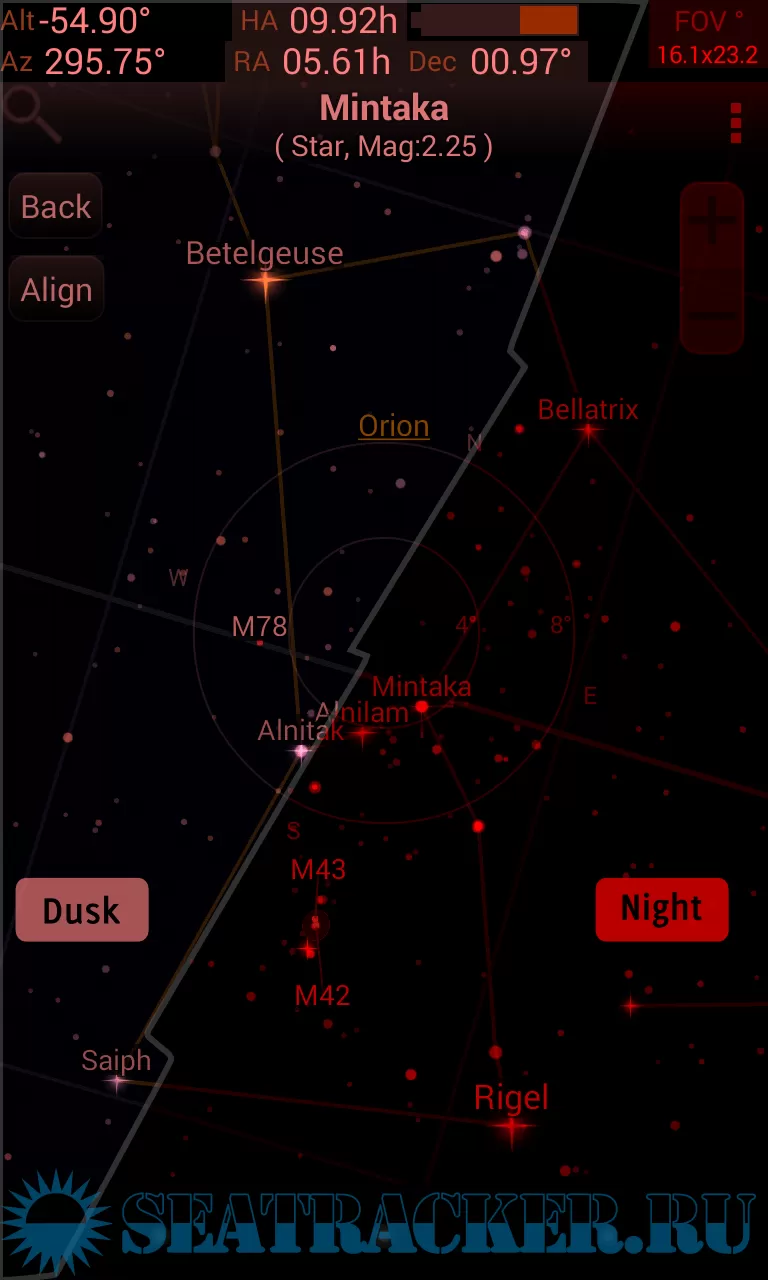Select the star Saiph
Viewport: 768px width, 1280px height.
tap(117, 1080)
